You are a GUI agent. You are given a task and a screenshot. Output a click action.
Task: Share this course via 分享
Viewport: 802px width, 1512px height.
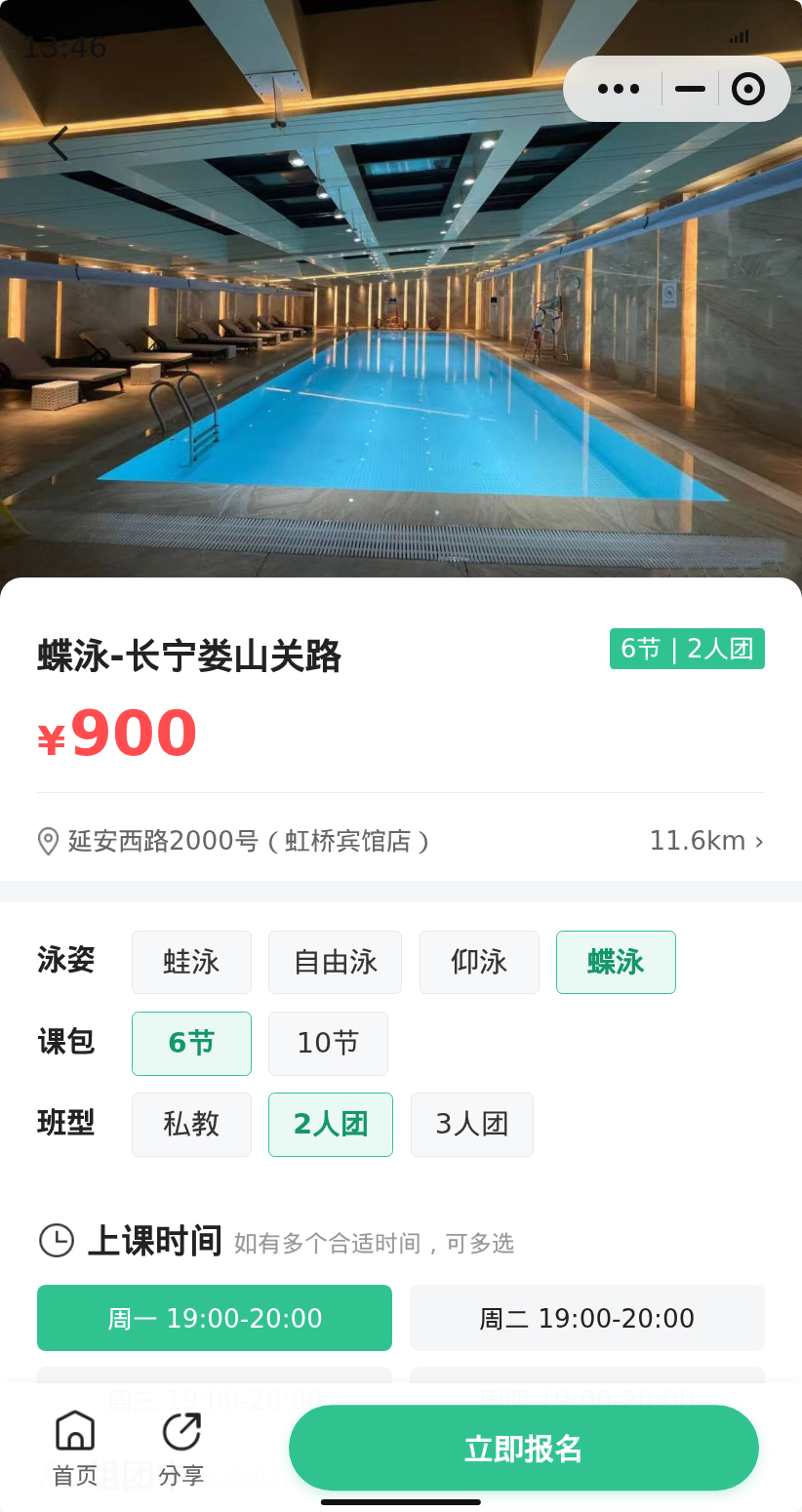(x=181, y=1448)
